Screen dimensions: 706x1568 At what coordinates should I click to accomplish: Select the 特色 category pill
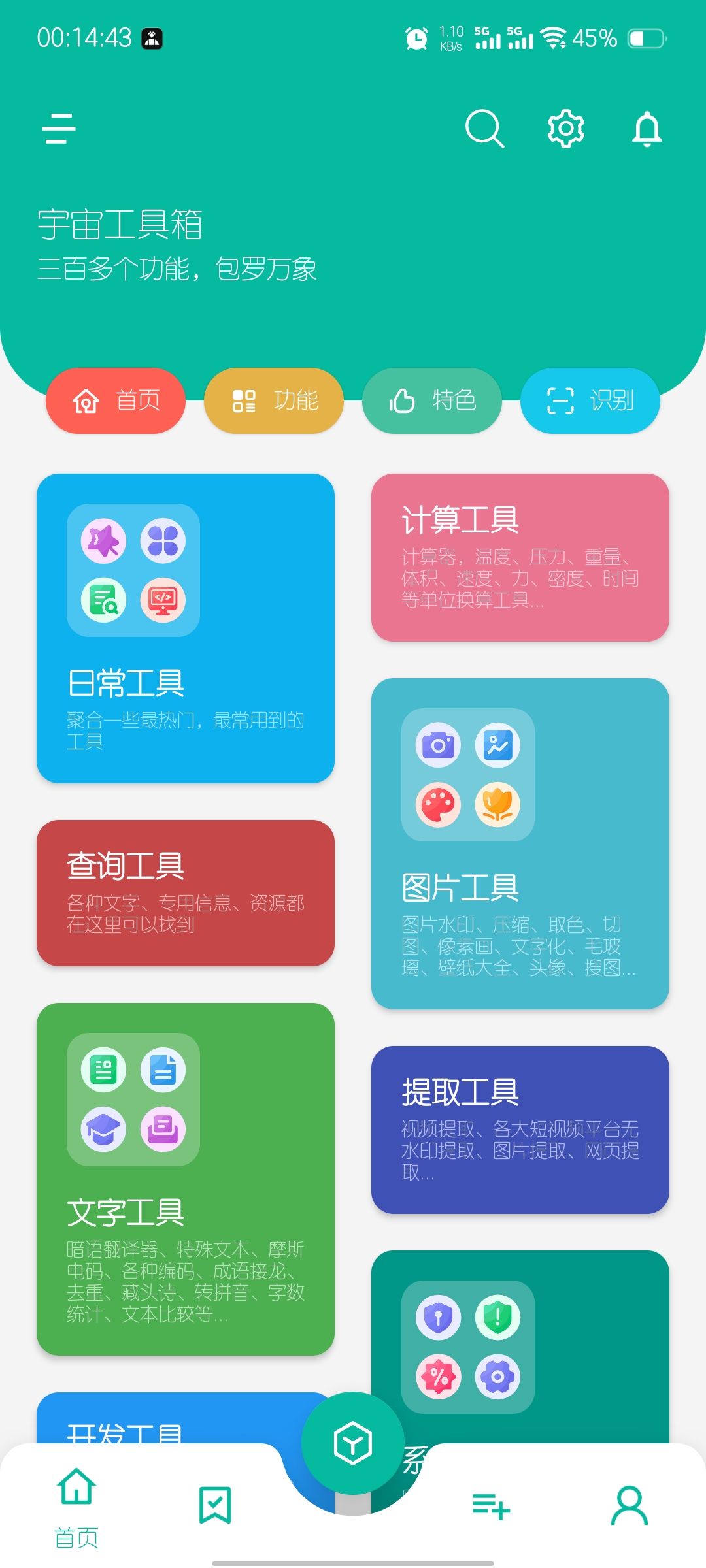coord(431,400)
